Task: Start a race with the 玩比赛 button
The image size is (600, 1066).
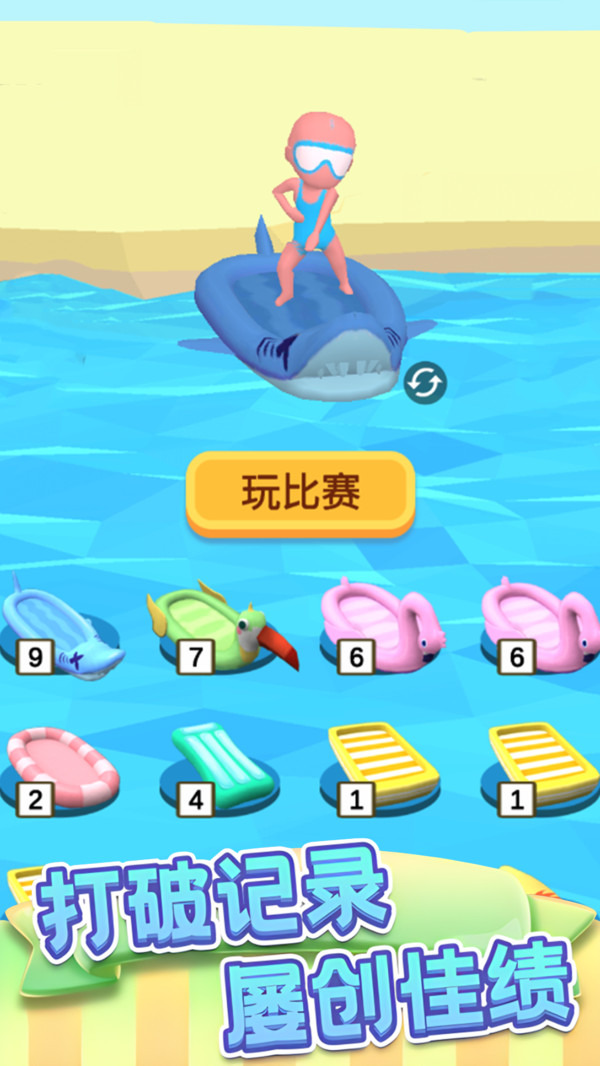Action: 300,492
